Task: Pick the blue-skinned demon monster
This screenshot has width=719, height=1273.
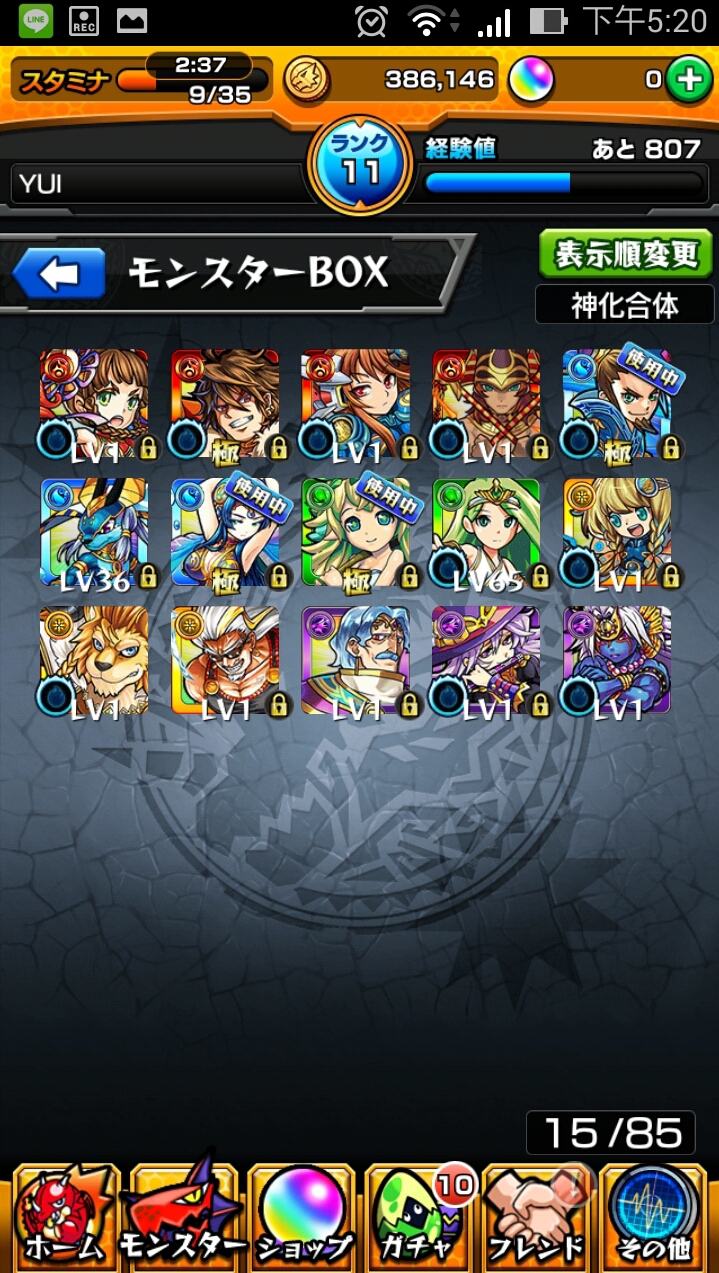Action: (617, 661)
